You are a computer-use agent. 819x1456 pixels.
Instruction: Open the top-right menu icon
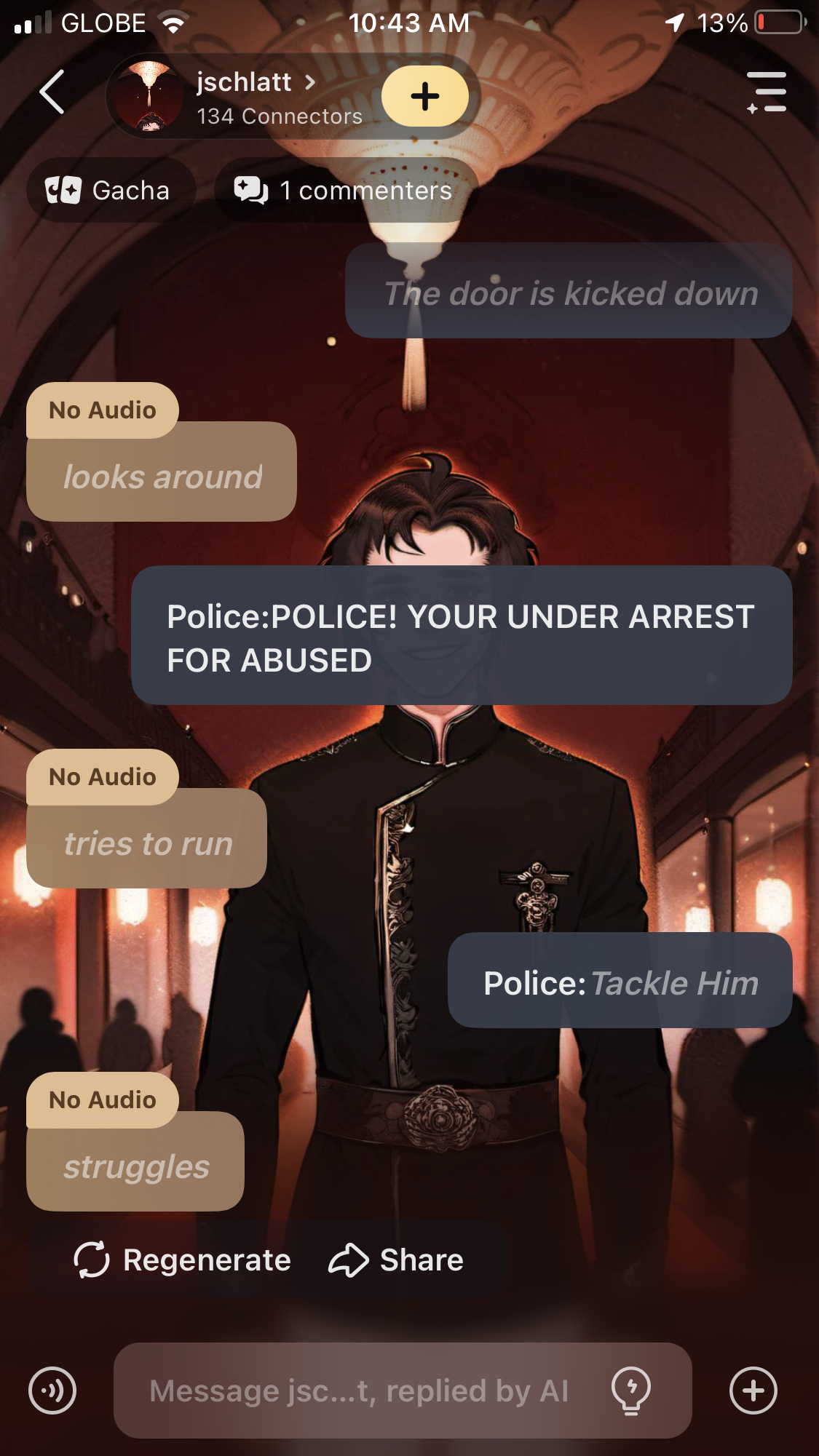pos(767,92)
